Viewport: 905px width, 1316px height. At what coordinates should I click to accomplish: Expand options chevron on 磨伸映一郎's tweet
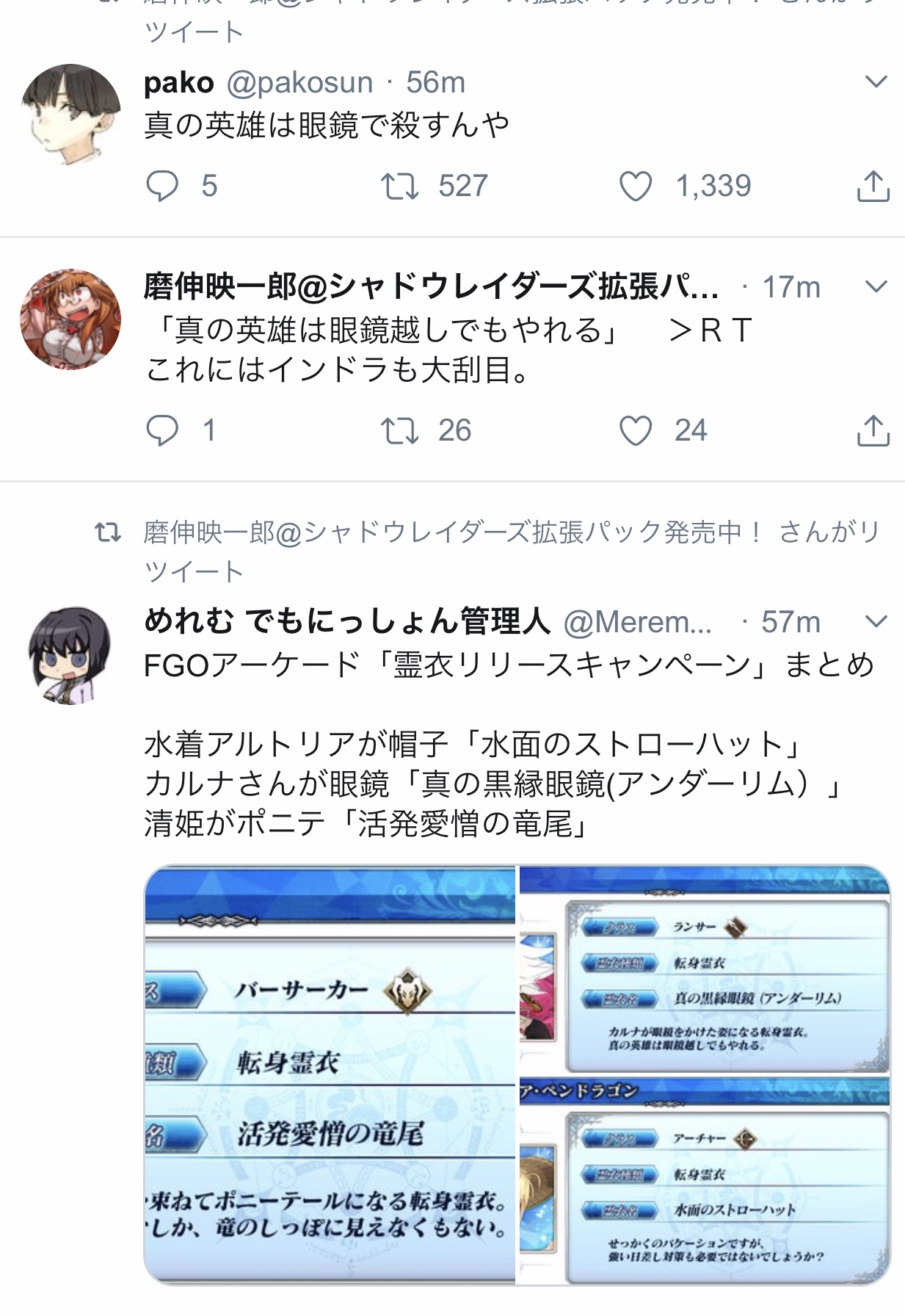[x=876, y=286]
